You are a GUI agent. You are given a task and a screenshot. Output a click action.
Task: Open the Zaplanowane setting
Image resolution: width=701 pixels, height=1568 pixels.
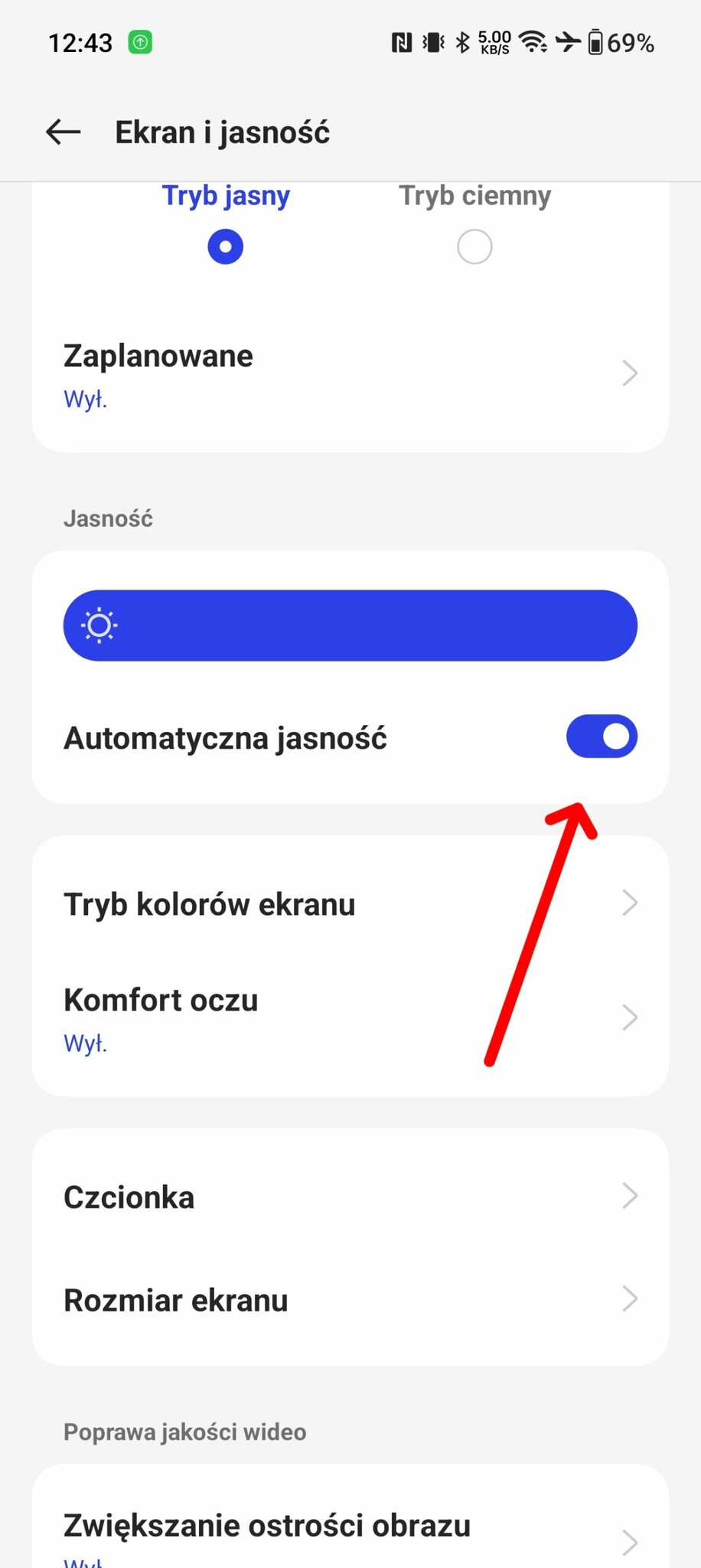pos(350,375)
